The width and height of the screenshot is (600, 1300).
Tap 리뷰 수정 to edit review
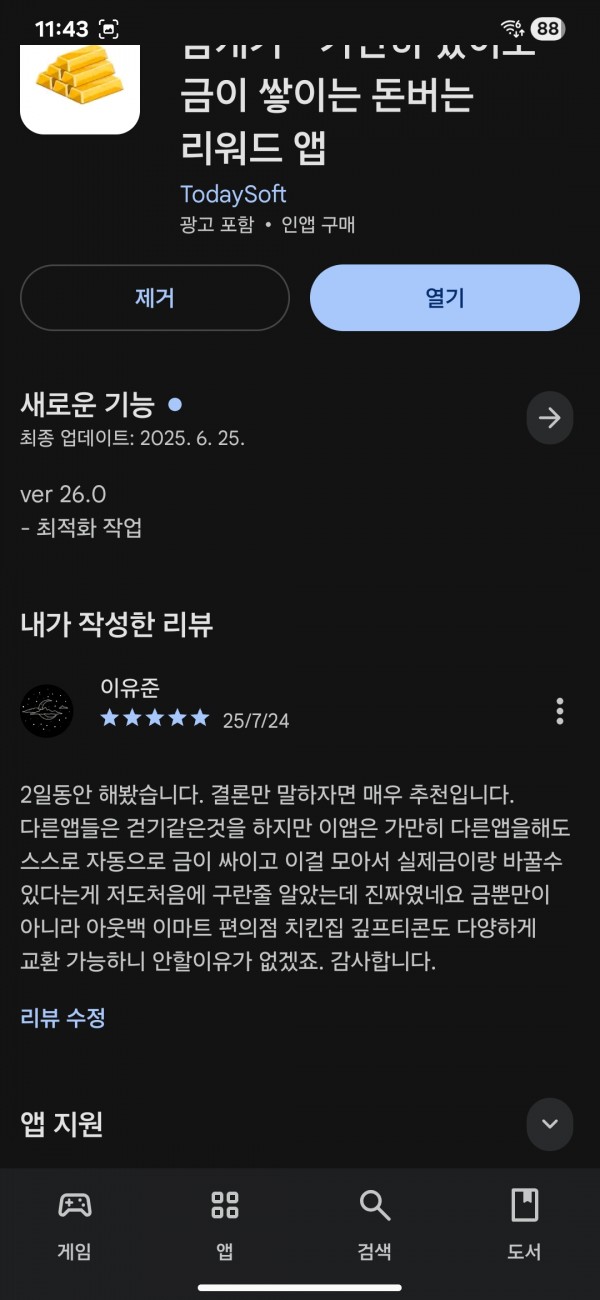pyautogui.click(x=63, y=1018)
